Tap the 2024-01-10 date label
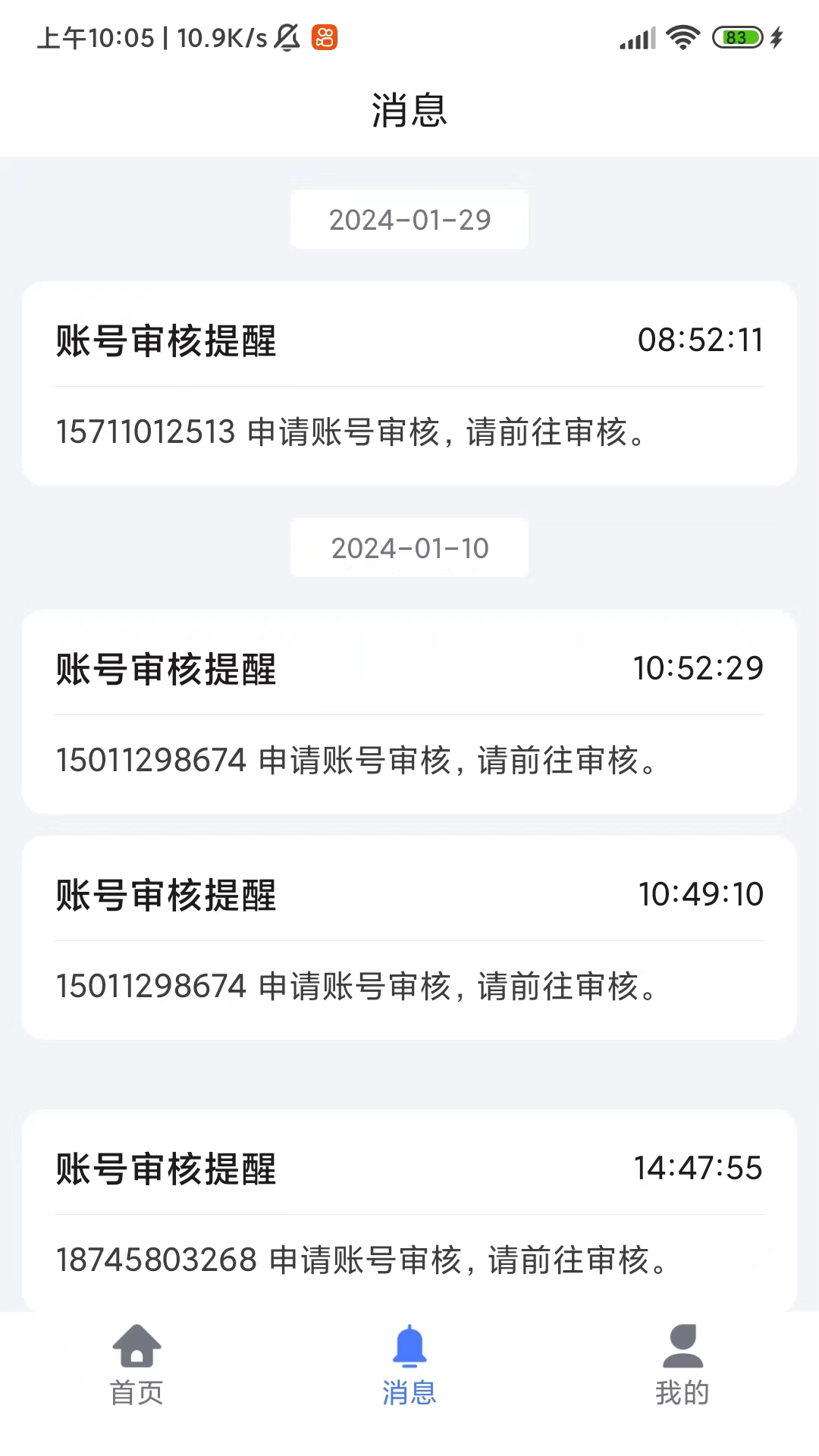 409,548
